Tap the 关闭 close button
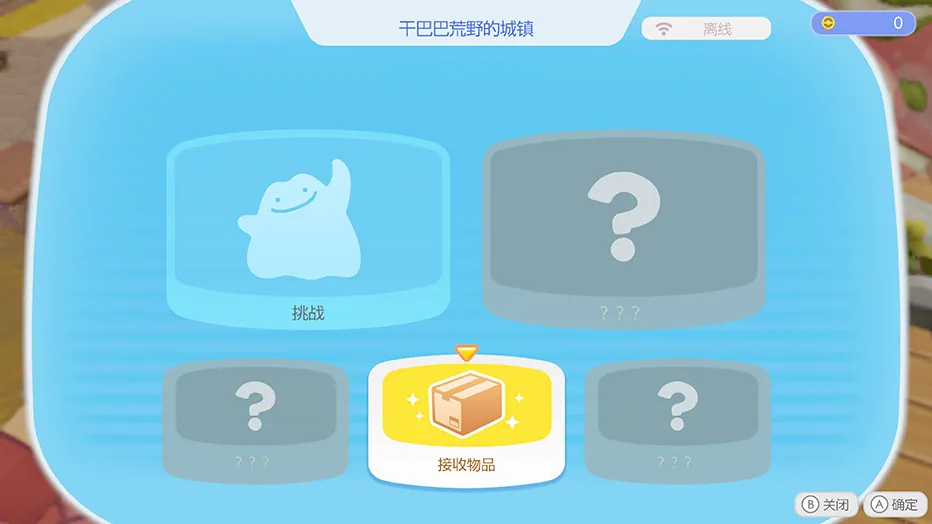 (x=826, y=505)
